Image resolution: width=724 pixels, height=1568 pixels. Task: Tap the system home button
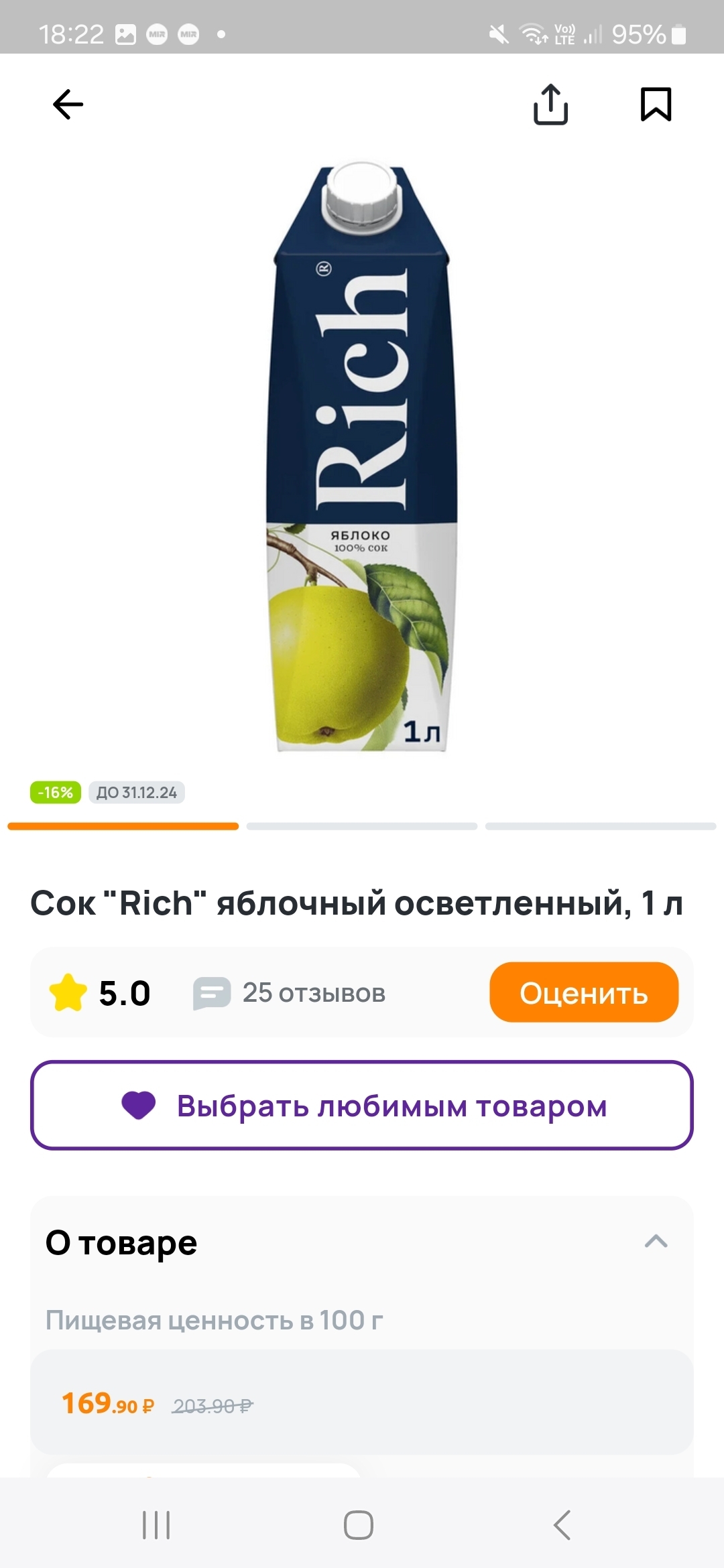tap(359, 1525)
